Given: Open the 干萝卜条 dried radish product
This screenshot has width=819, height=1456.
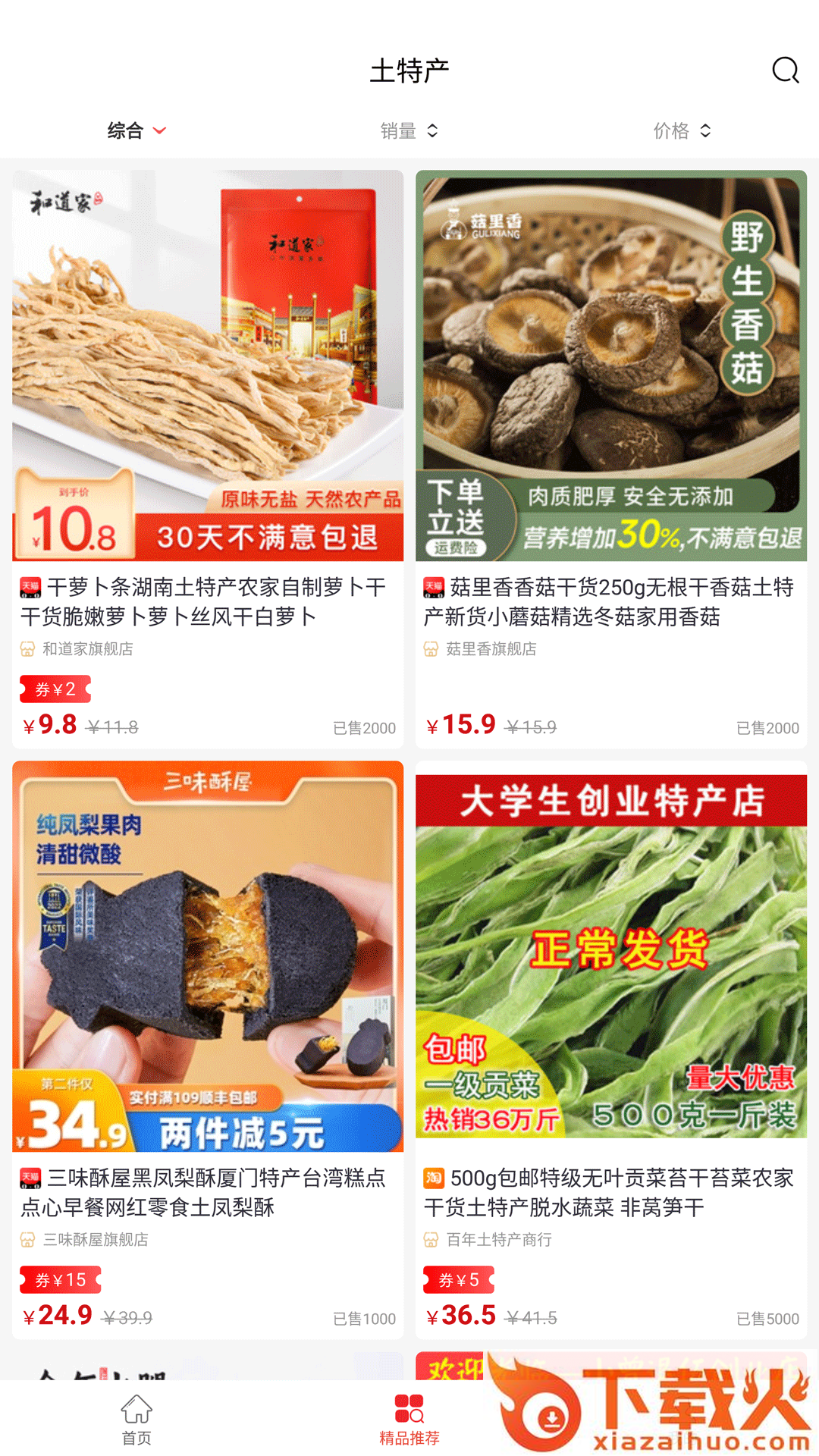Looking at the screenshot, I should 208,455.
